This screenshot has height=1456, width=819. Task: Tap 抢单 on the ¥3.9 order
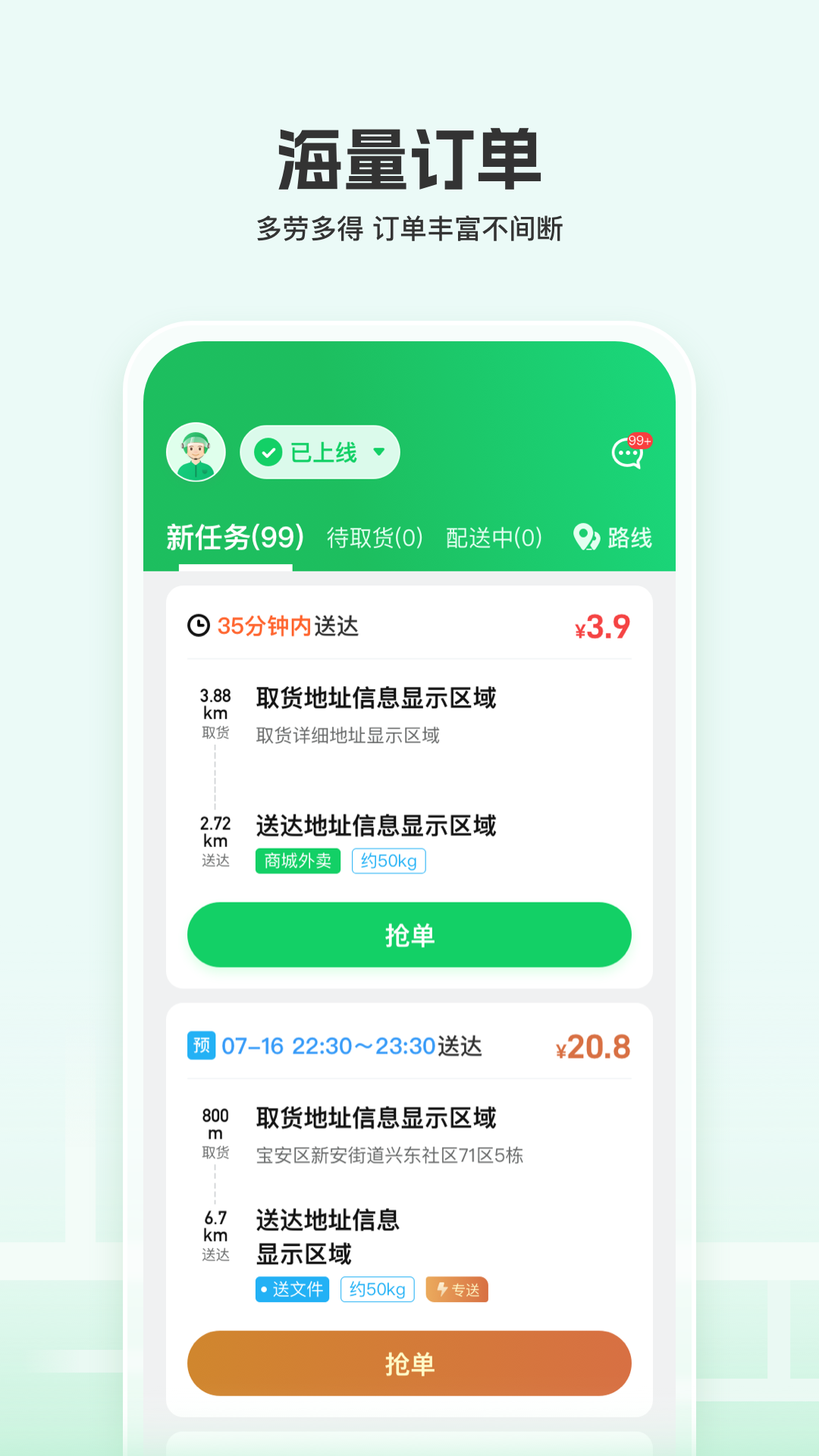pos(409,935)
